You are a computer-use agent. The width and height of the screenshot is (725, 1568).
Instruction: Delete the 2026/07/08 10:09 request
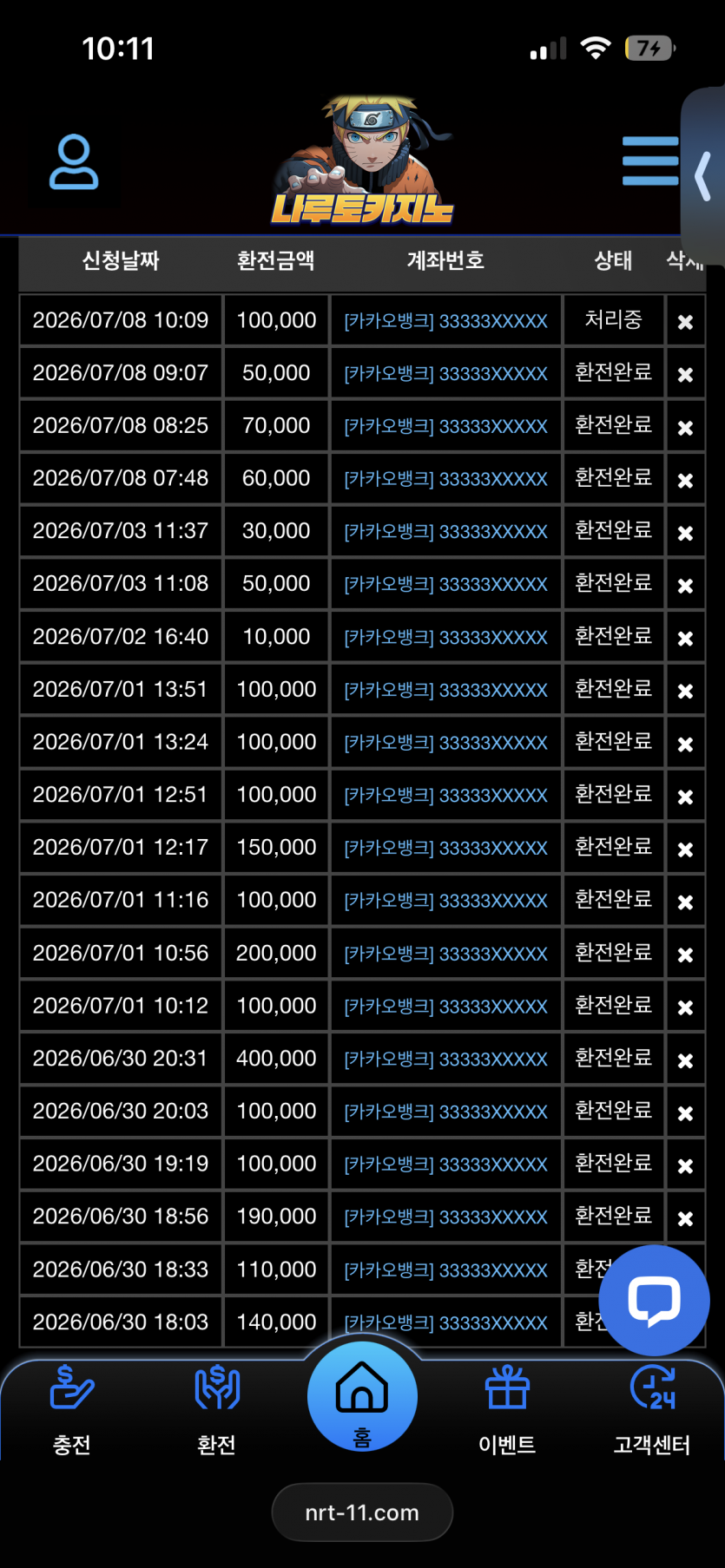coord(685,322)
